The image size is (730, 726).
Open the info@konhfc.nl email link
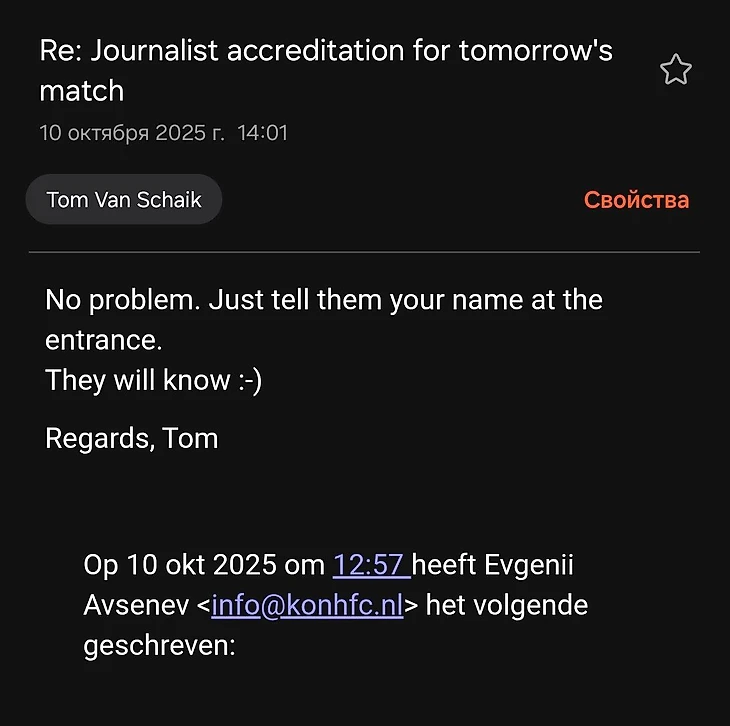tap(307, 605)
